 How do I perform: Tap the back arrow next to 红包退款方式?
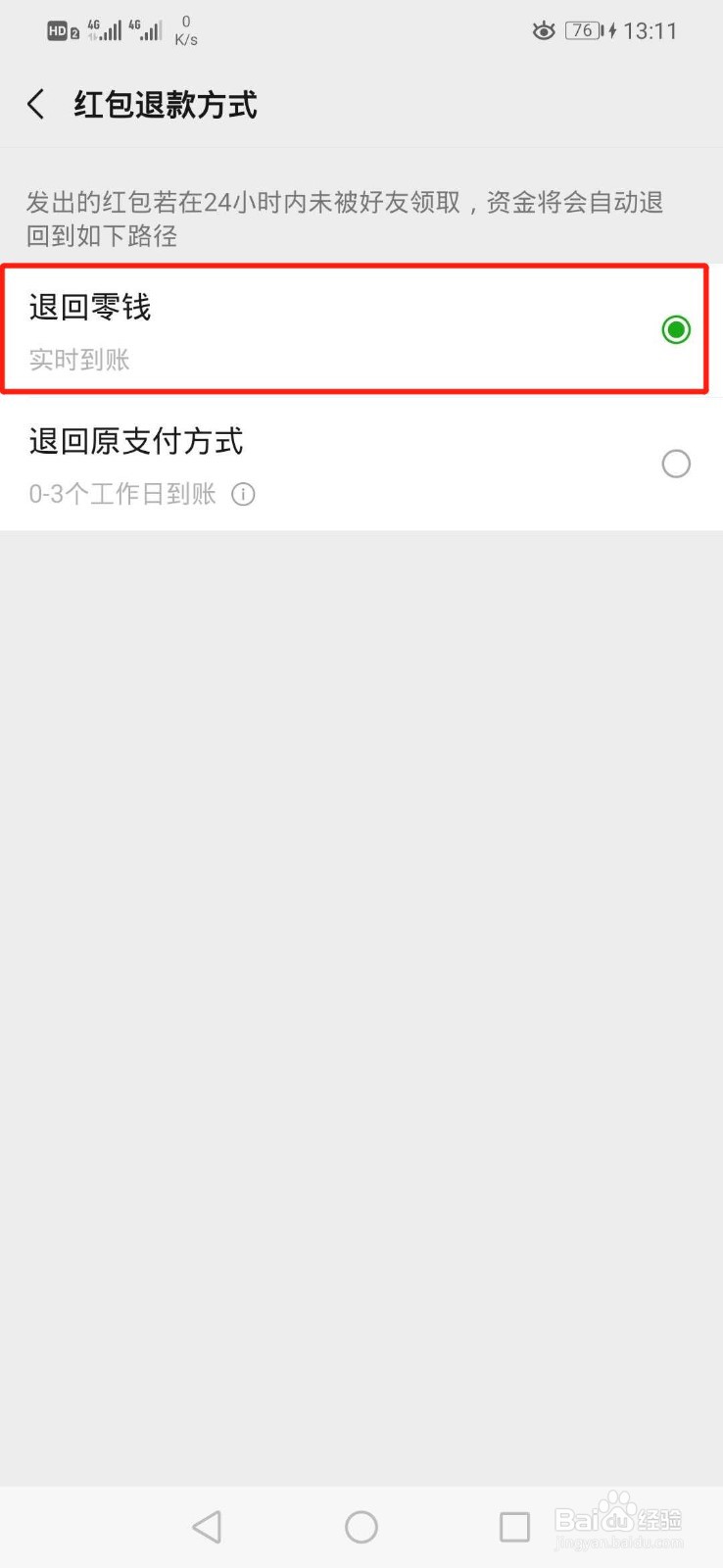[35, 103]
